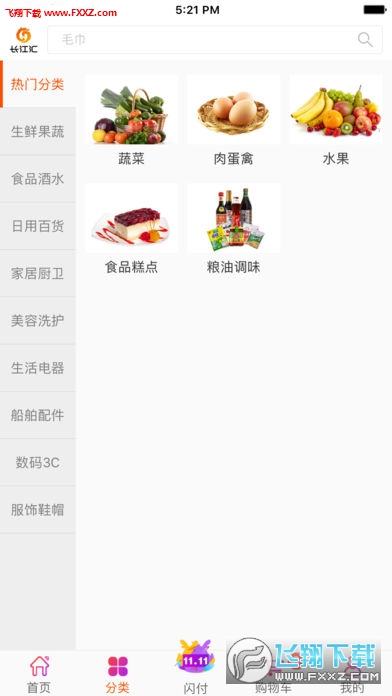Open the 水果 tile
Image resolution: width=392 pixels, height=696 pixels.
(336, 120)
